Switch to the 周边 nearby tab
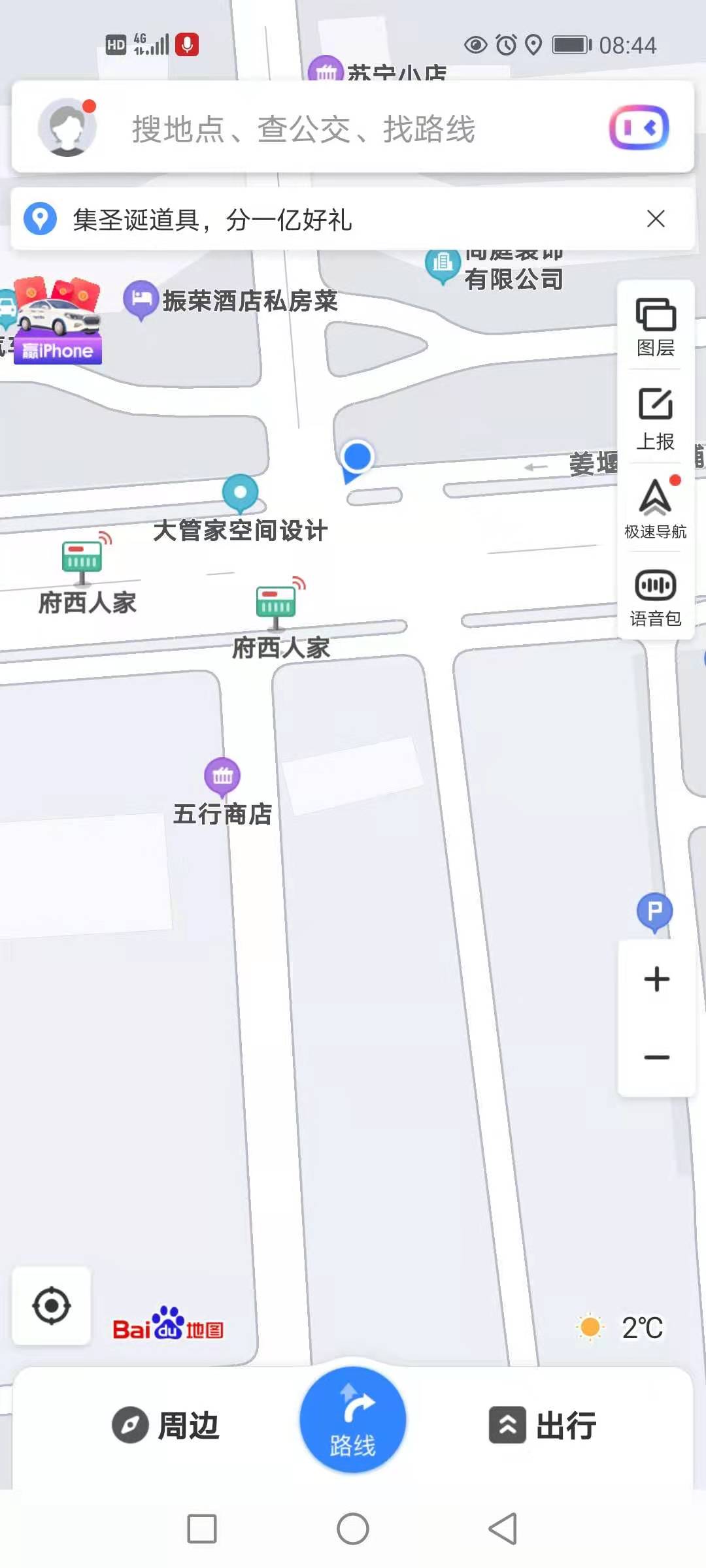 tap(165, 1425)
